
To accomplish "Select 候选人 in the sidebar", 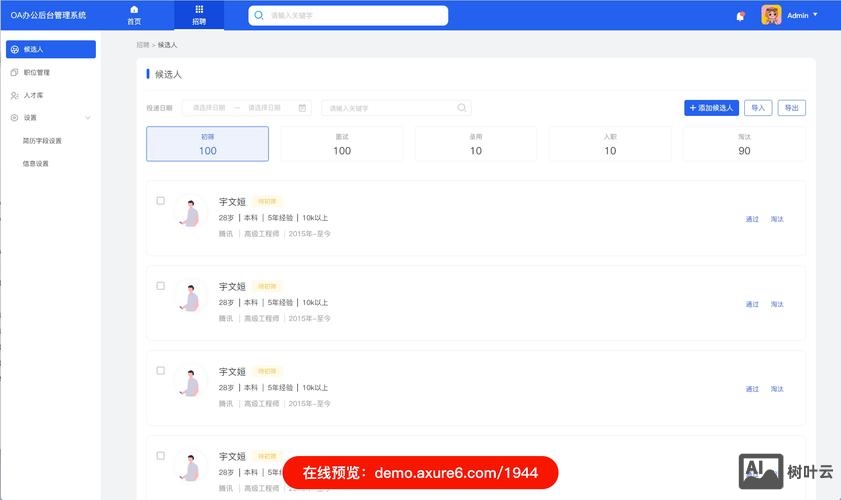I will [x=51, y=49].
